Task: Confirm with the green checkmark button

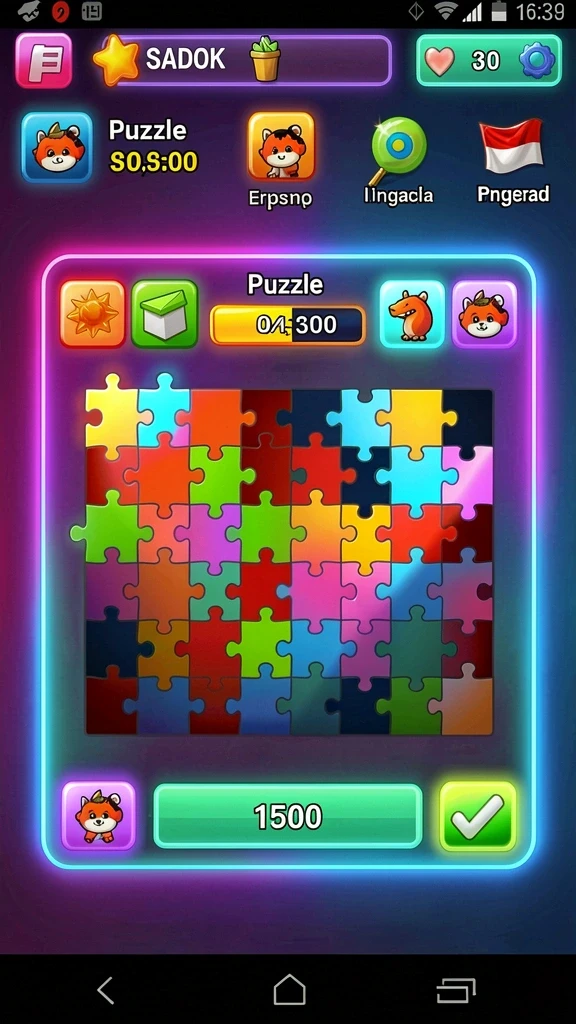Action: click(x=478, y=816)
